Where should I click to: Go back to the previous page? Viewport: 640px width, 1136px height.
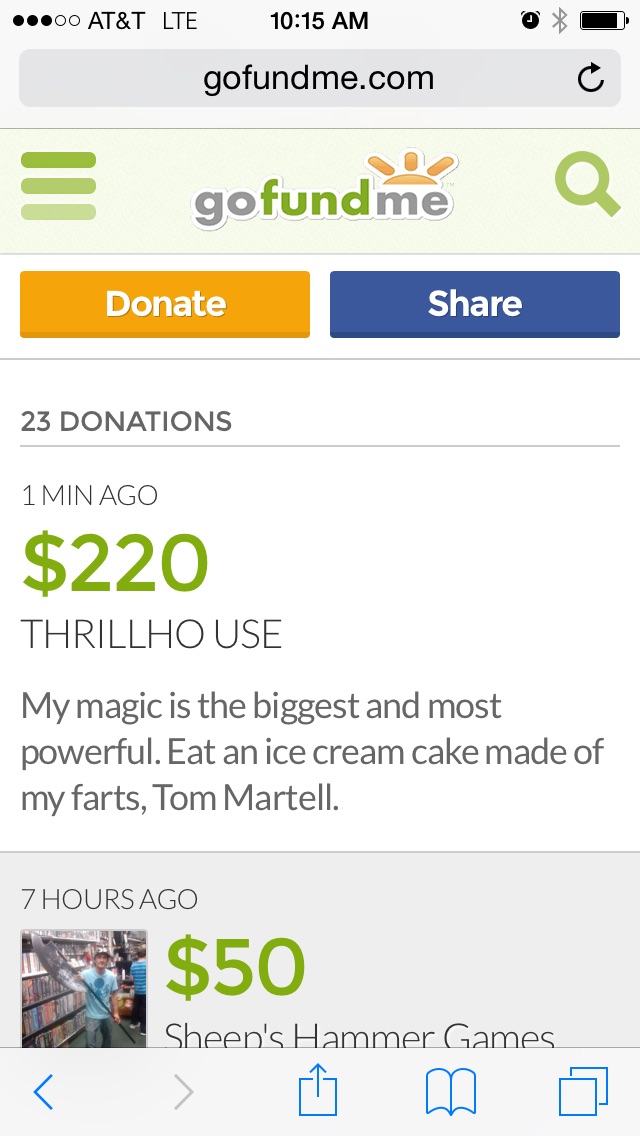coord(43,1092)
